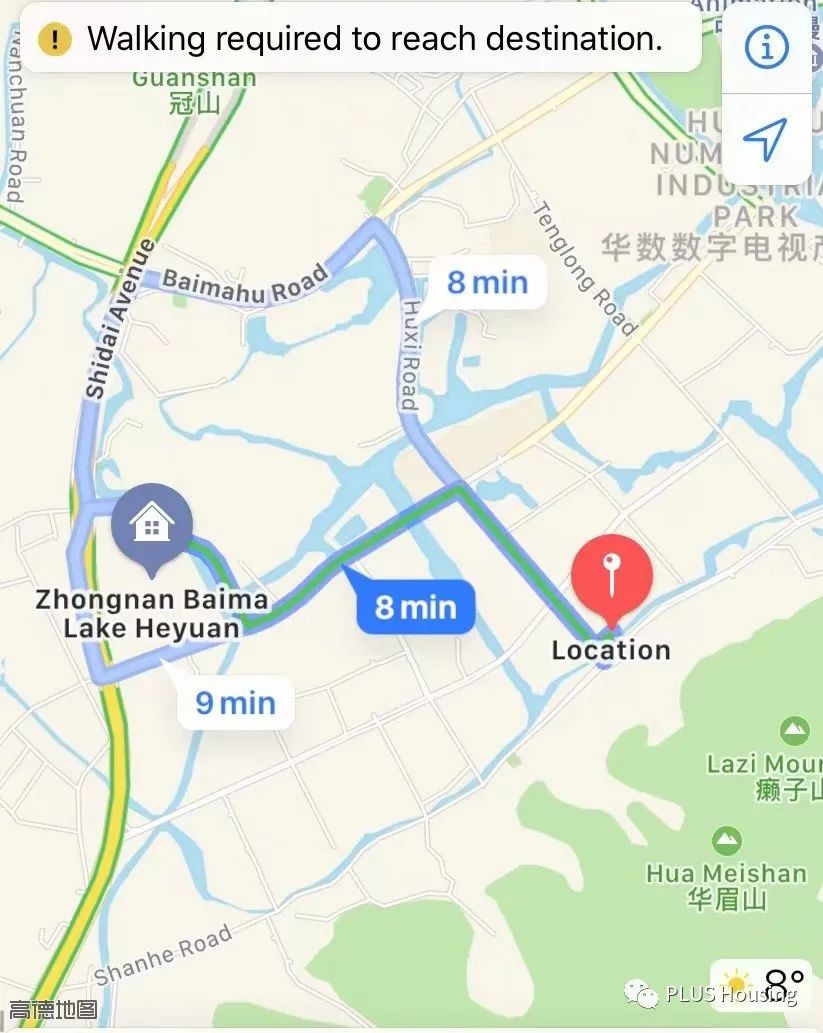Tap the current location arrow
The image size is (823, 1033).
click(766, 140)
